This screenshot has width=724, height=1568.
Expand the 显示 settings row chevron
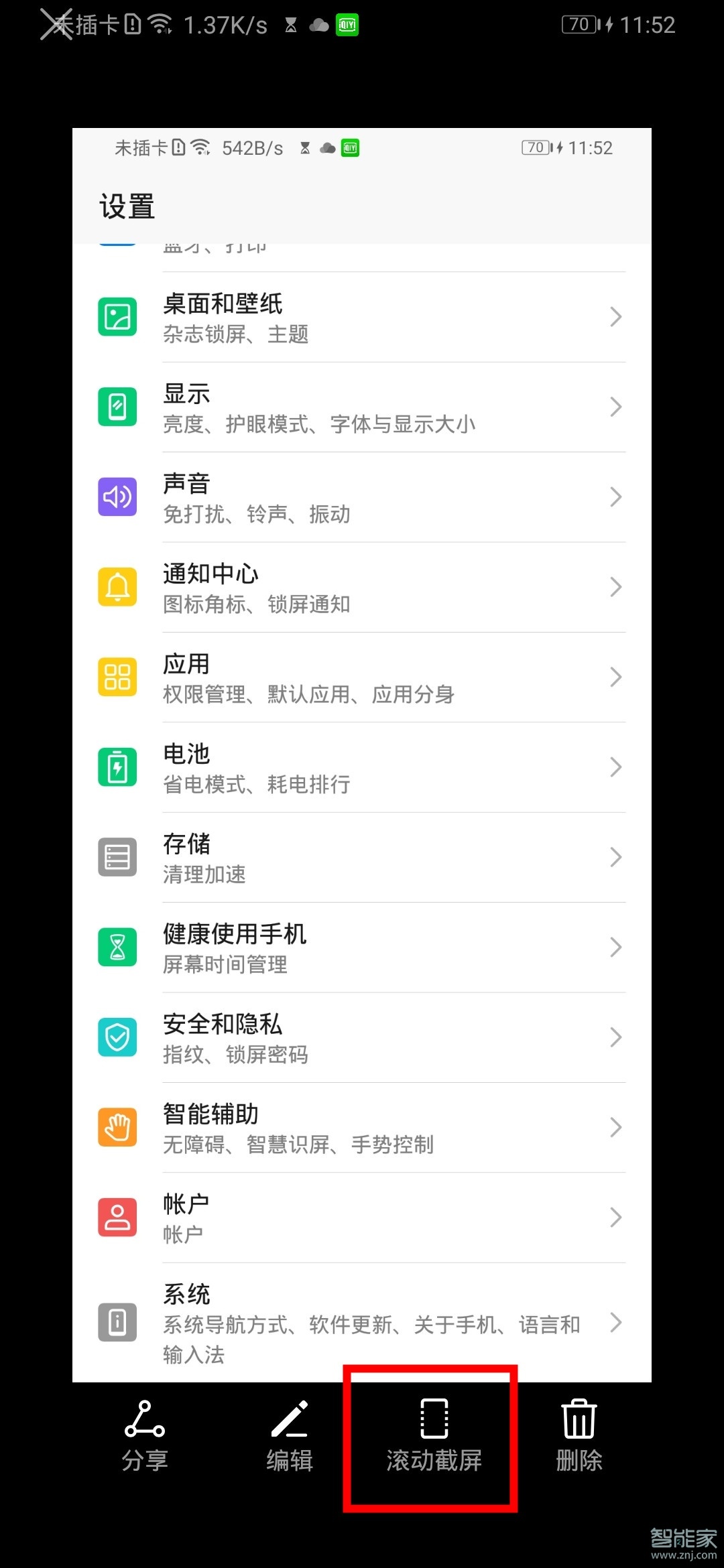click(x=616, y=407)
